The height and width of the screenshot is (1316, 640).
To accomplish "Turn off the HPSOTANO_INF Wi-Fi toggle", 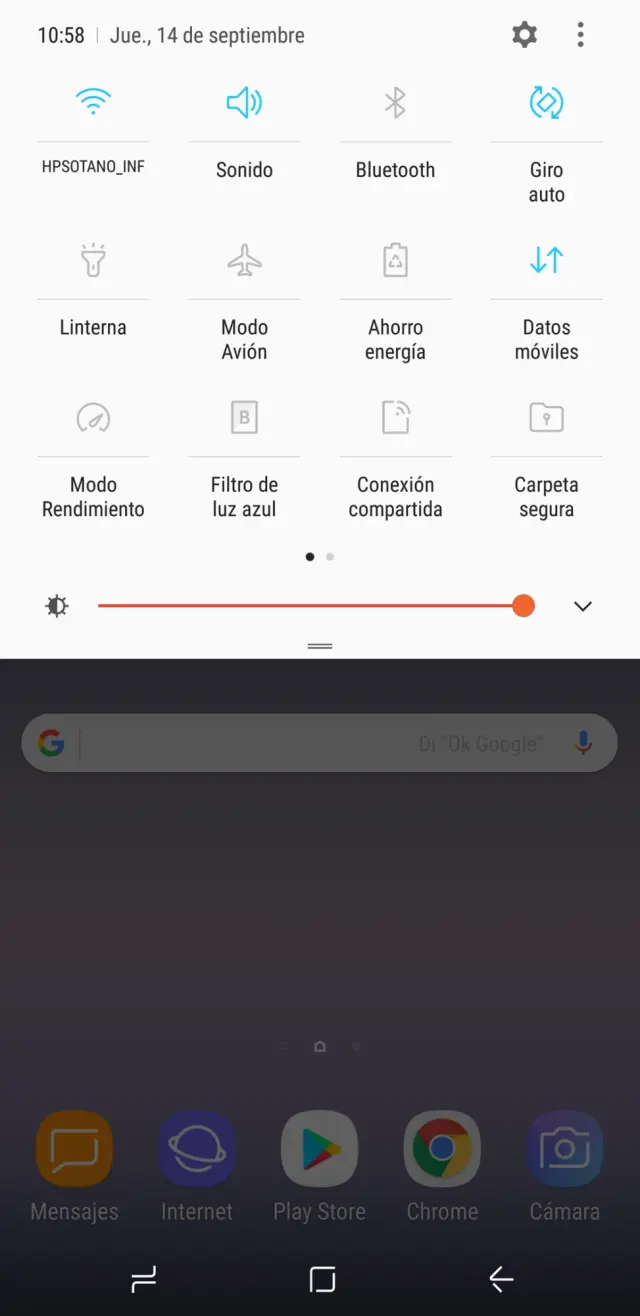I will (x=93, y=101).
